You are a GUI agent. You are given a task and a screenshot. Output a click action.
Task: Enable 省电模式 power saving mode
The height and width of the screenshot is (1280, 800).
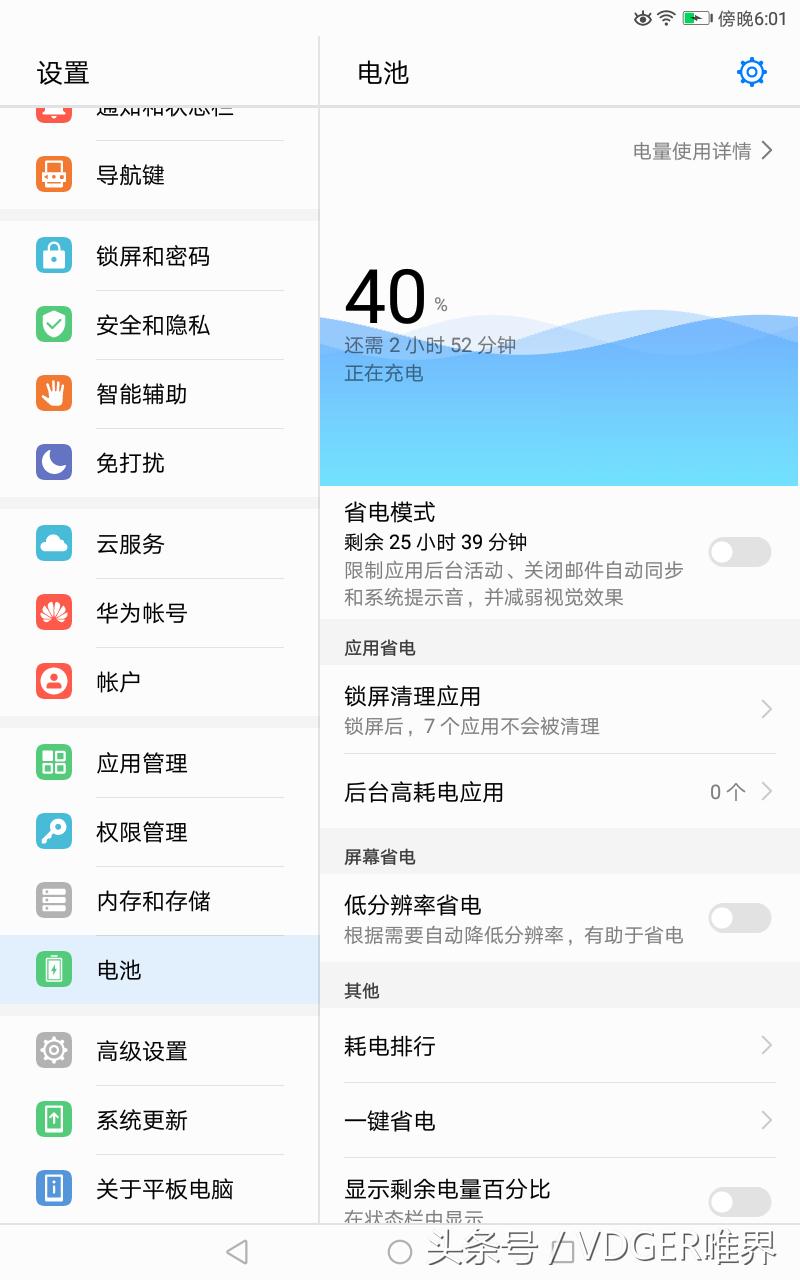(x=739, y=552)
